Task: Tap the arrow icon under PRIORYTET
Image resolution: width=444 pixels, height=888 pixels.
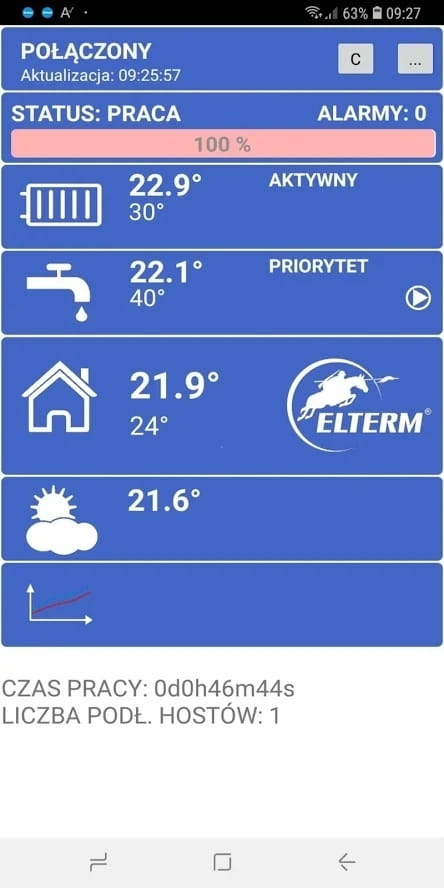Action: [x=418, y=298]
